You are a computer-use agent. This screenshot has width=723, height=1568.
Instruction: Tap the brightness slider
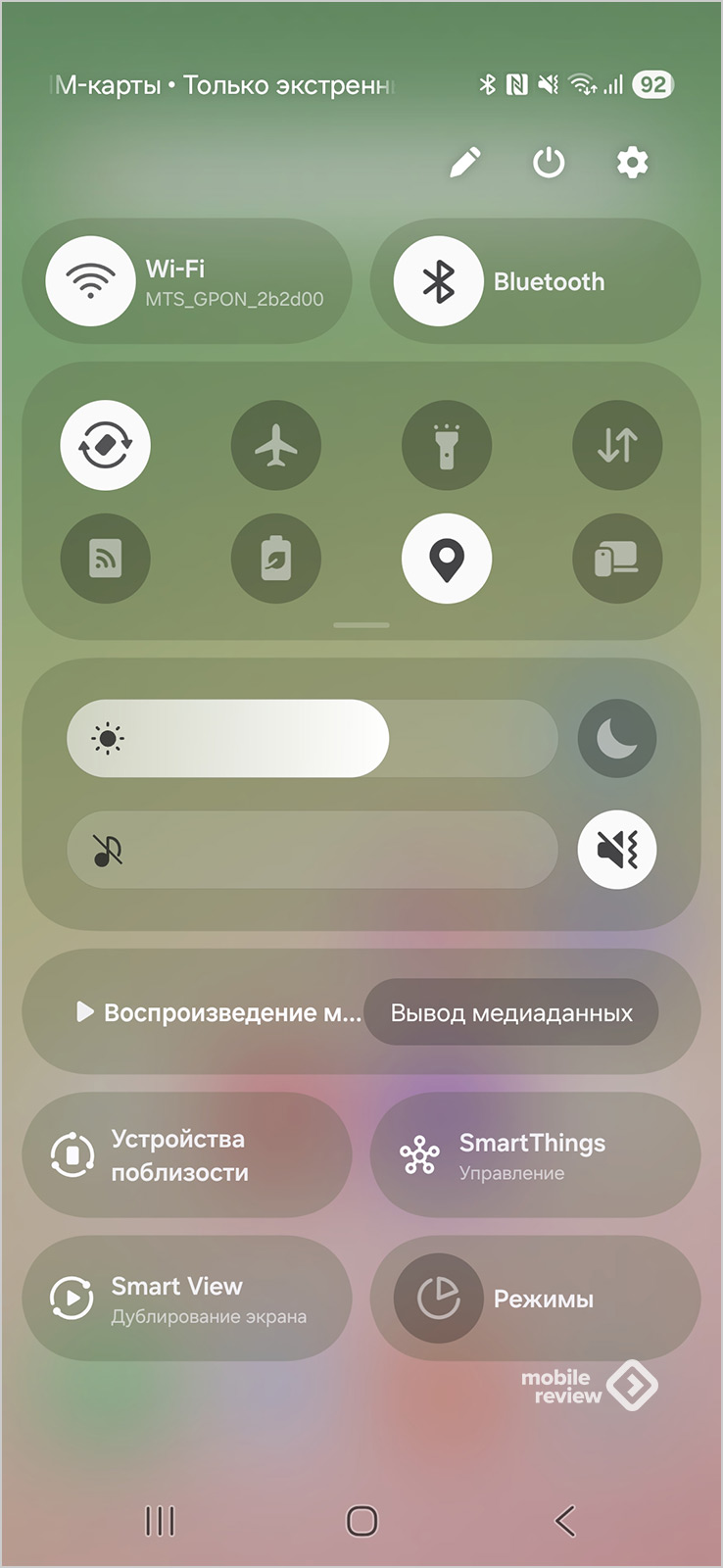tap(312, 739)
